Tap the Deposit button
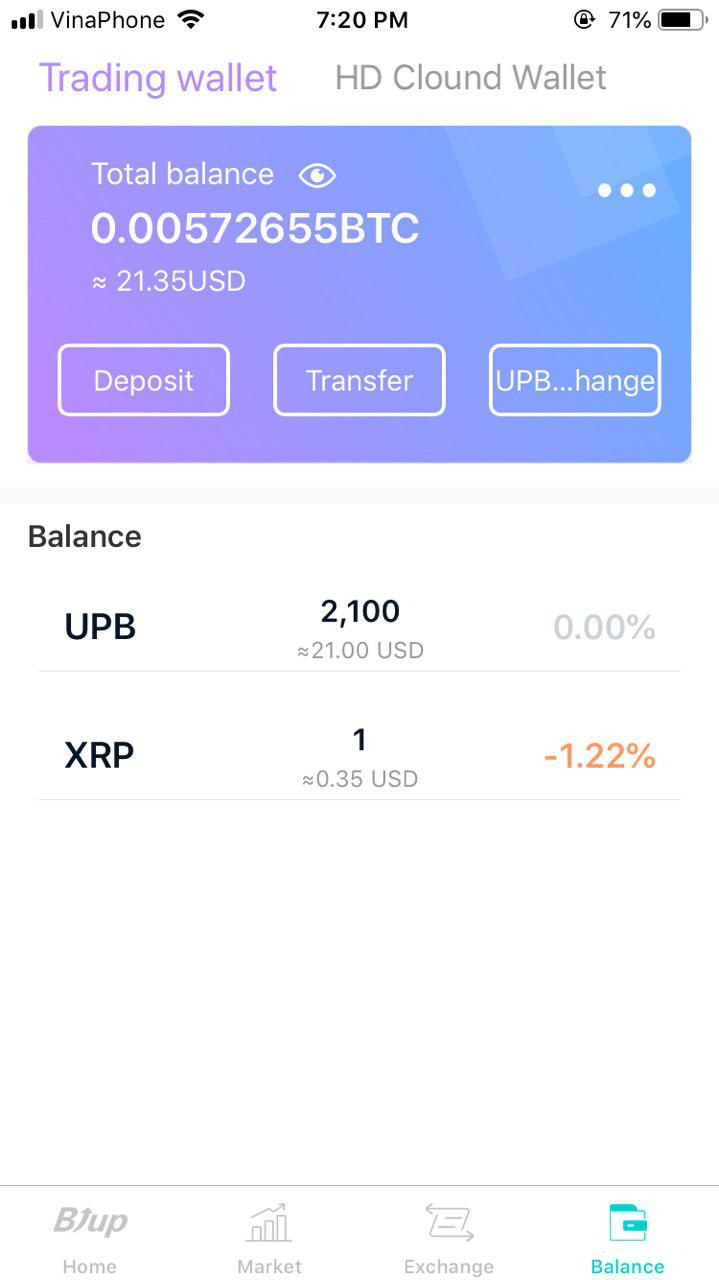719x1280 pixels. pyautogui.click(x=144, y=380)
